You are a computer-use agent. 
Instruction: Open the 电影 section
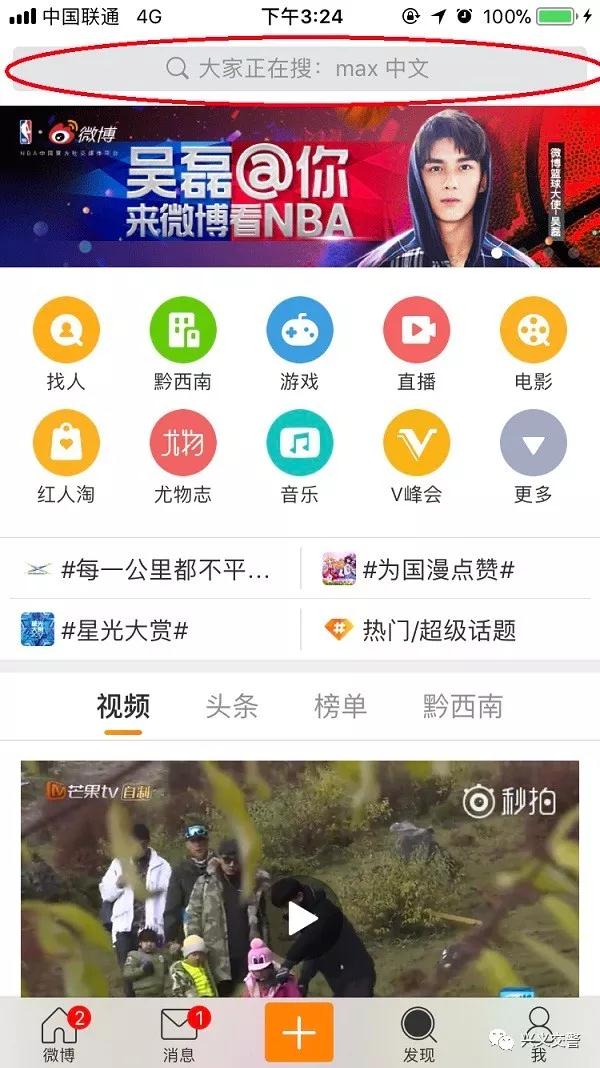(x=533, y=331)
